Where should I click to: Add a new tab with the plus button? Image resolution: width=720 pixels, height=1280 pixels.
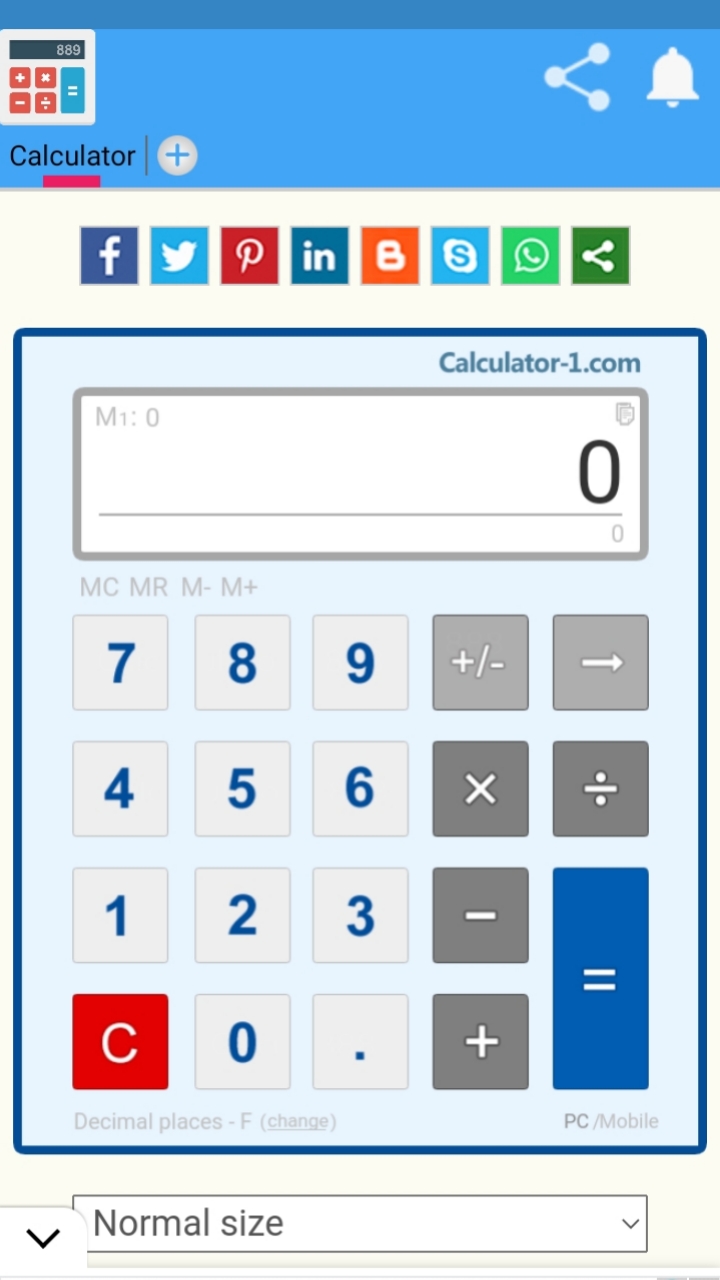(x=176, y=156)
